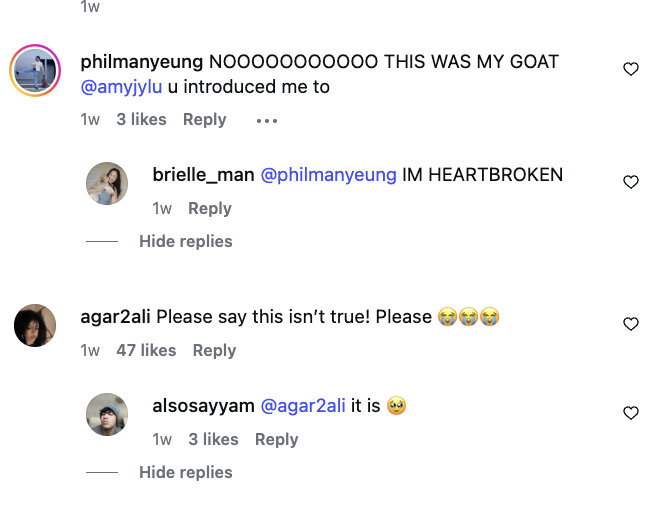The width and height of the screenshot is (658, 506).
Task: Open the @agar2ali mention in alsosayyam's reply
Action: 303,406
